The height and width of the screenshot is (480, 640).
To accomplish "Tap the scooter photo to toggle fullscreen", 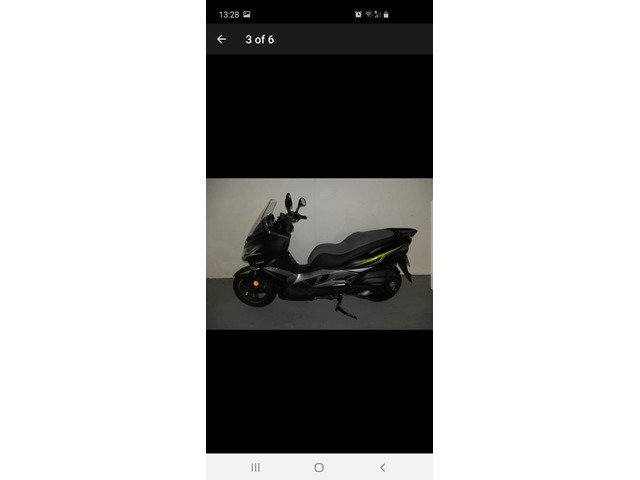I will 319,253.
